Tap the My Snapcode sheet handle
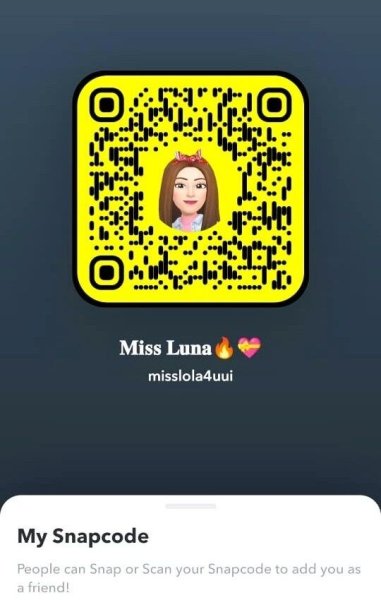 190,506
